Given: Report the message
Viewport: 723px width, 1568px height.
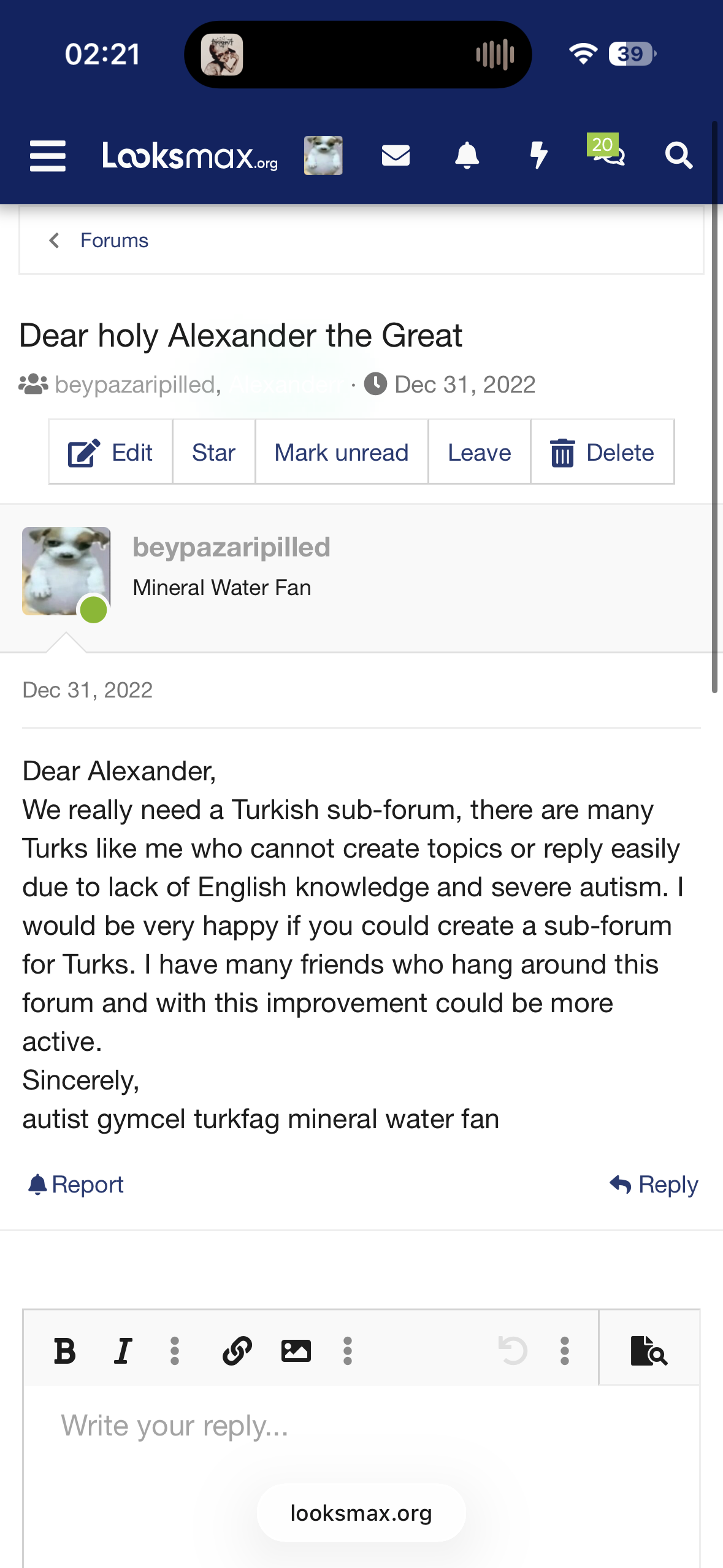Looking at the screenshot, I should point(76,1185).
